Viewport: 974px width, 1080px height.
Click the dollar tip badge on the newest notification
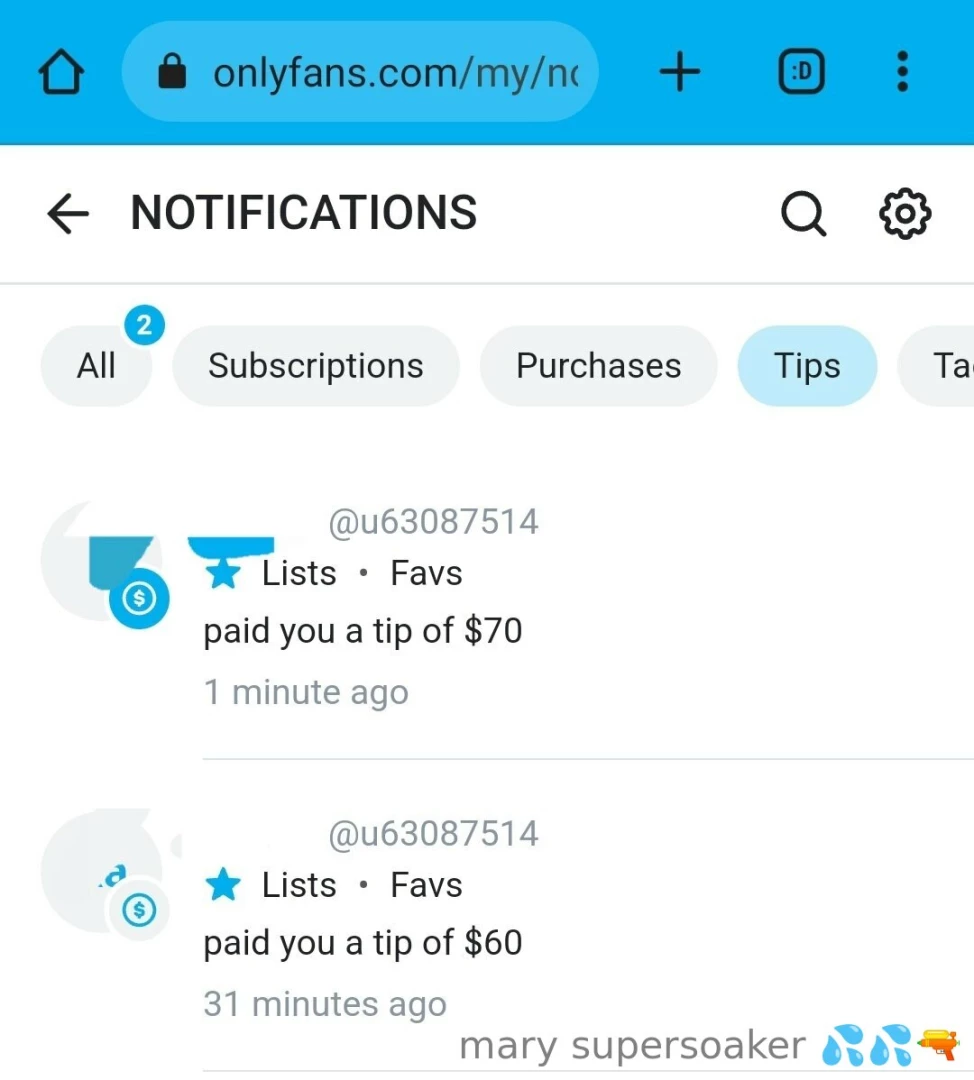tap(140, 598)
